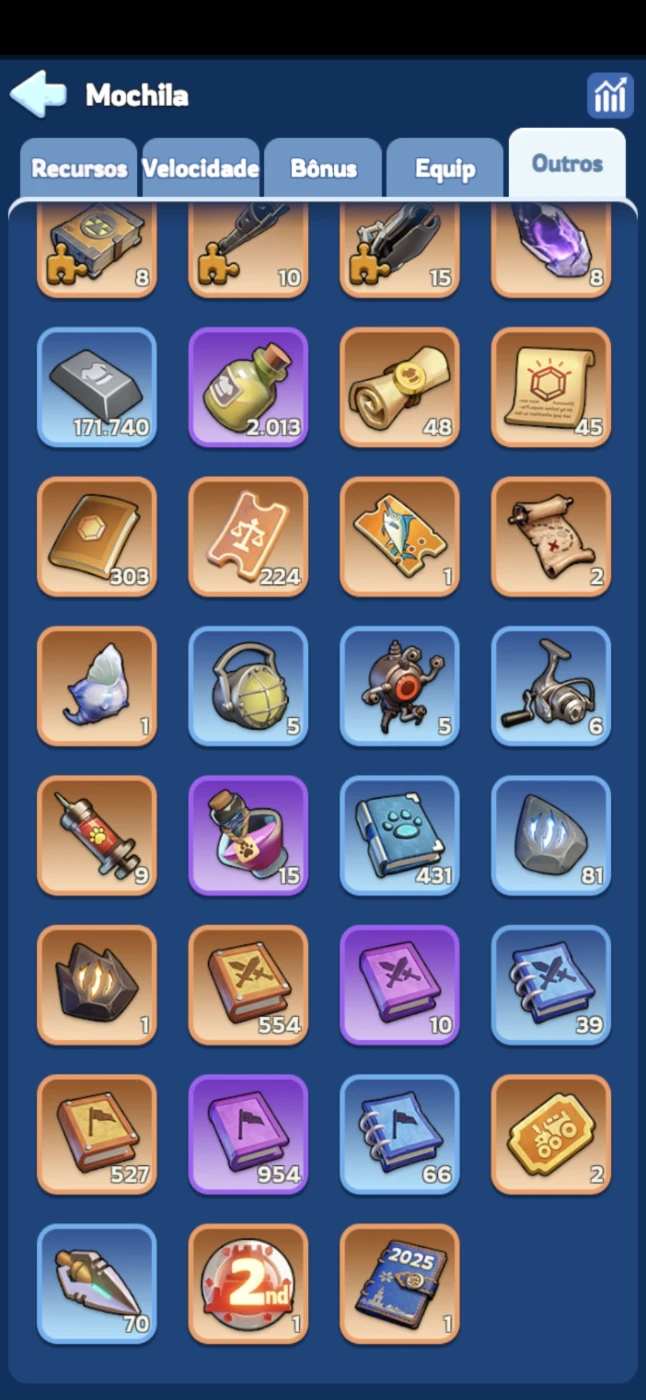Select the purple flag book with 954
The image size is (646, 1400).
tap(248, 1134)
